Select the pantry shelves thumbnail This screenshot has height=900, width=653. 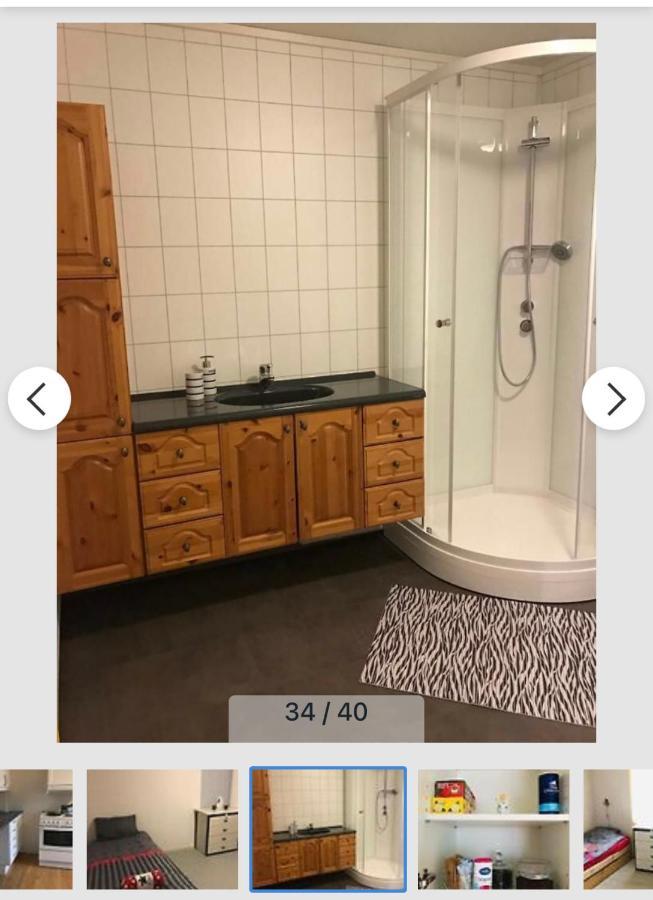pos(494,829)
